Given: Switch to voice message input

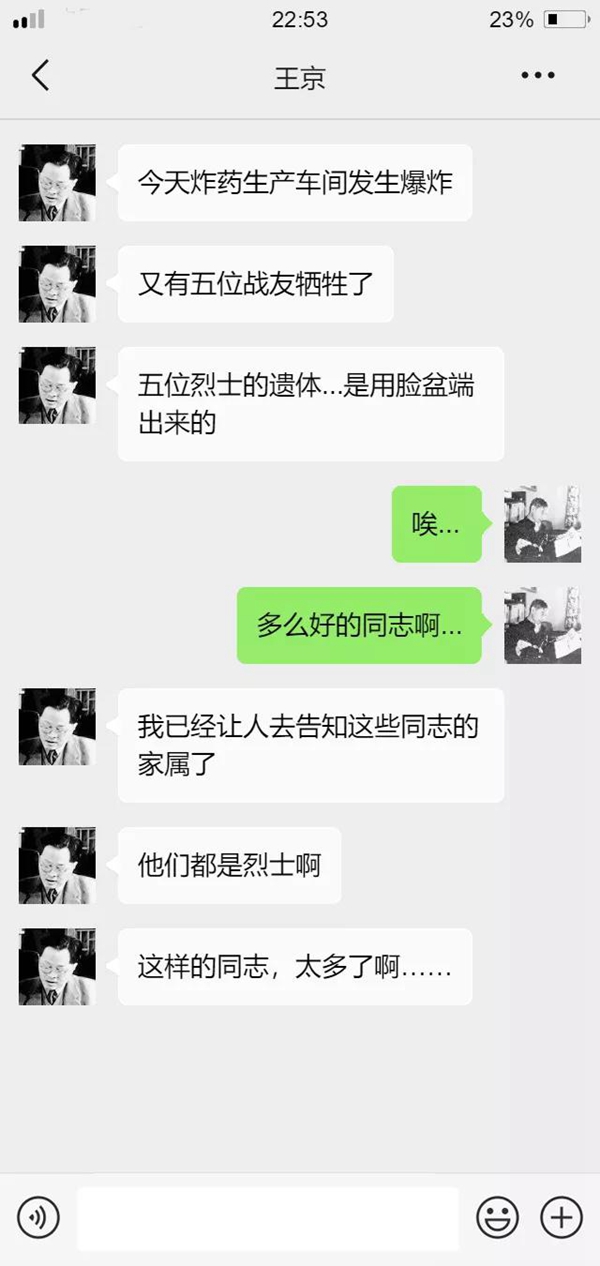Looking at the screenshot, I should pos(39,1217).
